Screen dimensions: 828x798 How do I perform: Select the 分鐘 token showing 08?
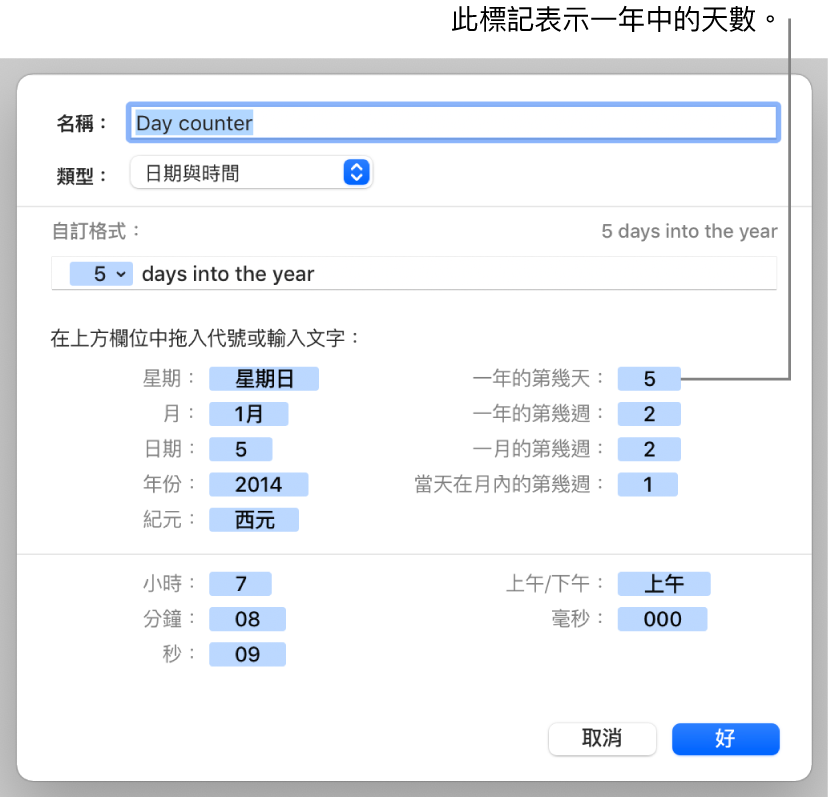click(247, 619)
